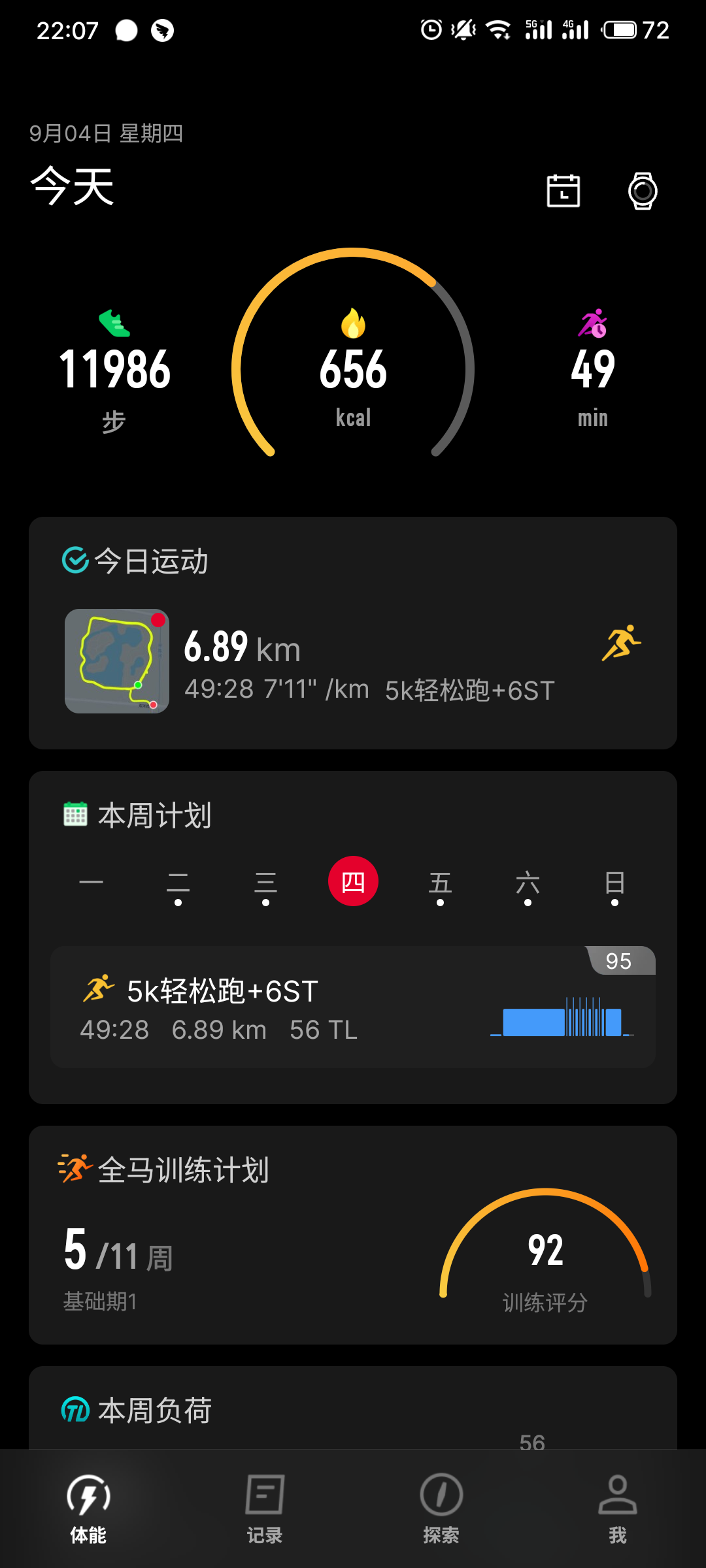
Task: Select 五 (Friday) in weekly plan
Action: 440,887
